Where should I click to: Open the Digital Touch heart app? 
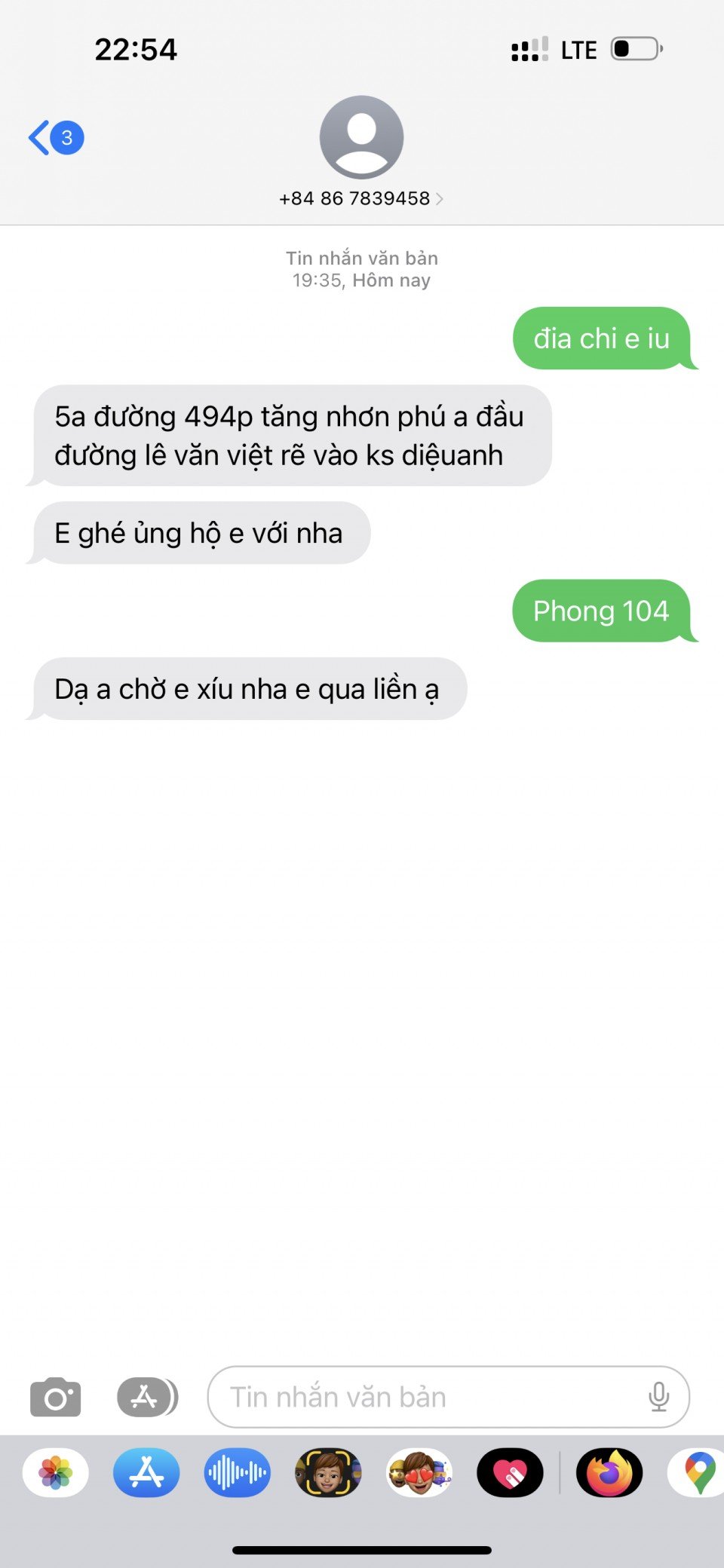tap(510, 1472)
